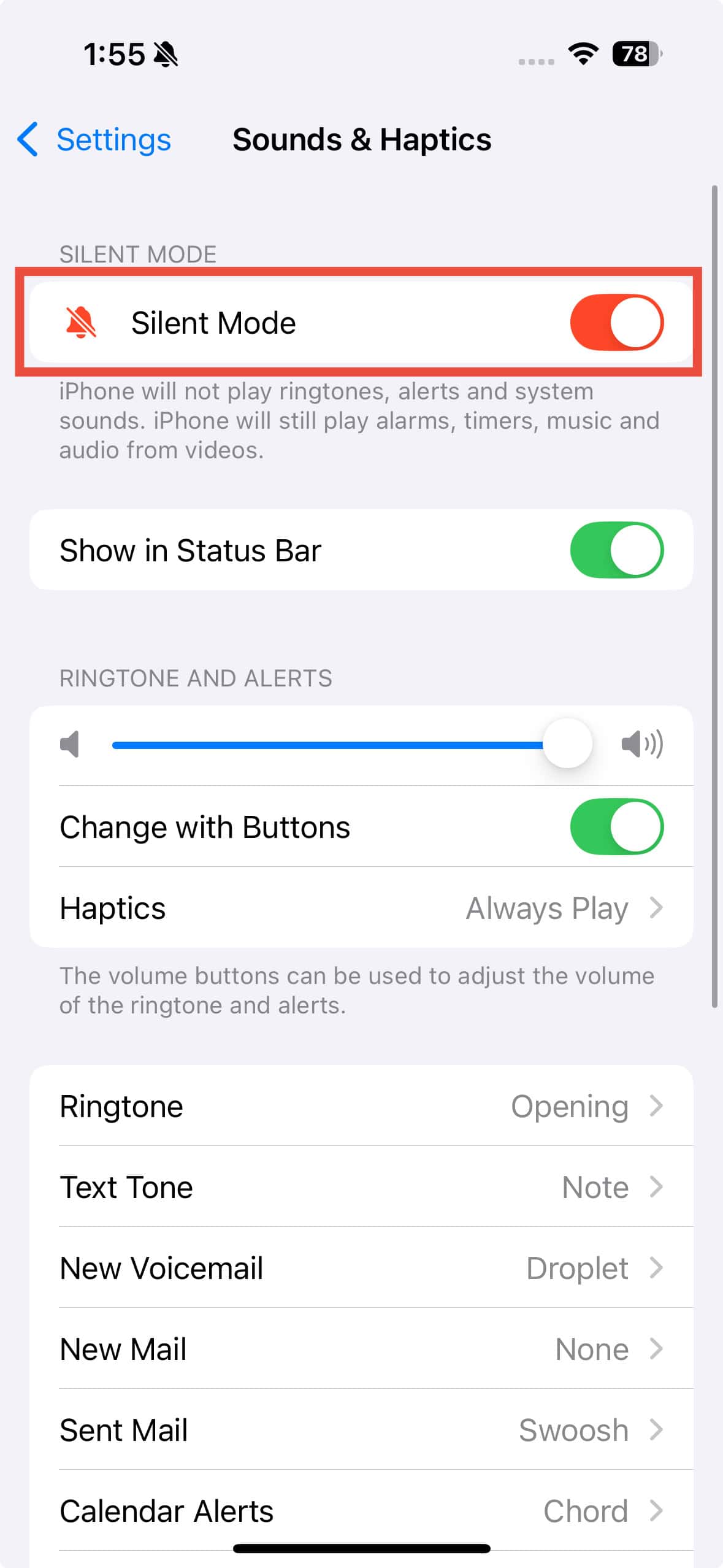723x1568 pixels.
Task: Choose the New Mail sound
Action: pos(361,1349)
